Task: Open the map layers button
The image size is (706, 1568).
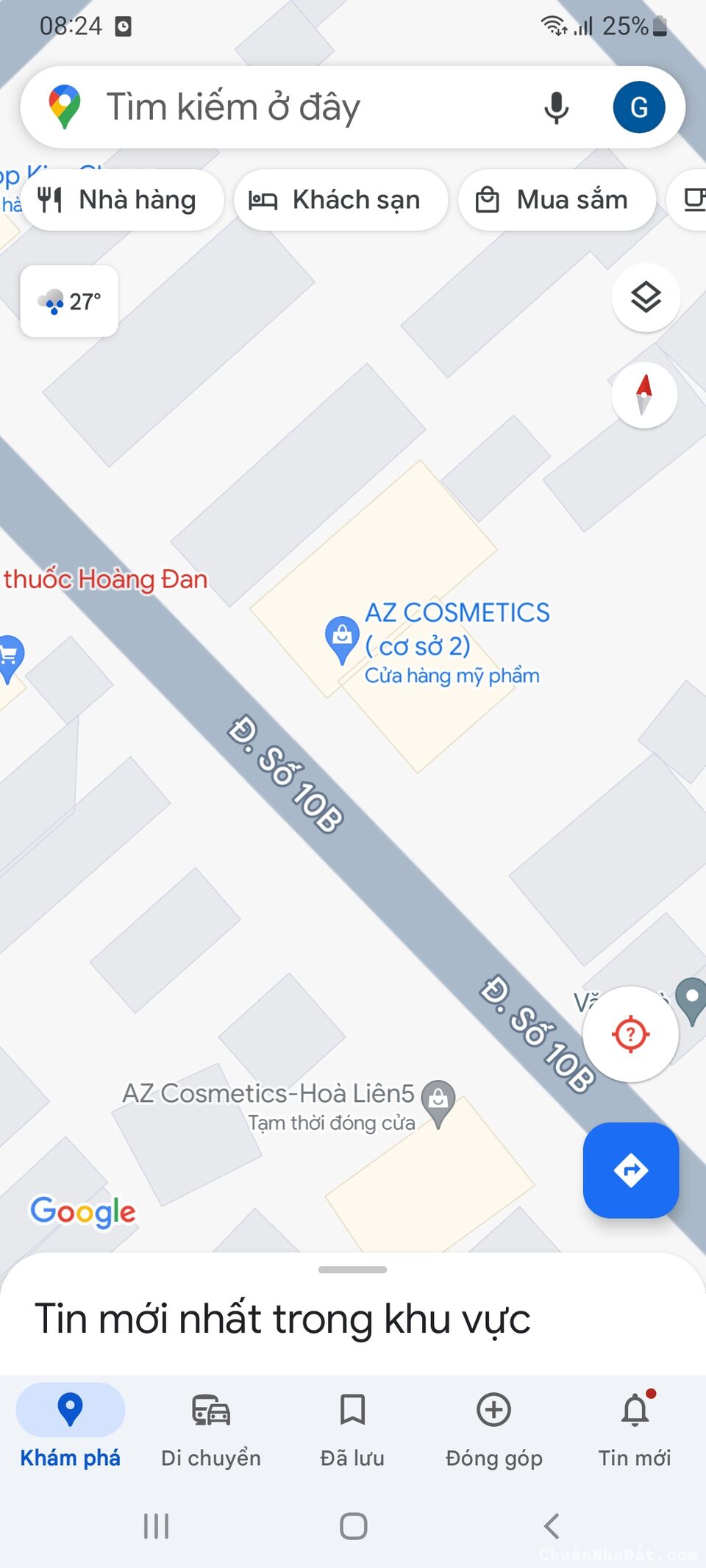Action: tap(646, 298)
